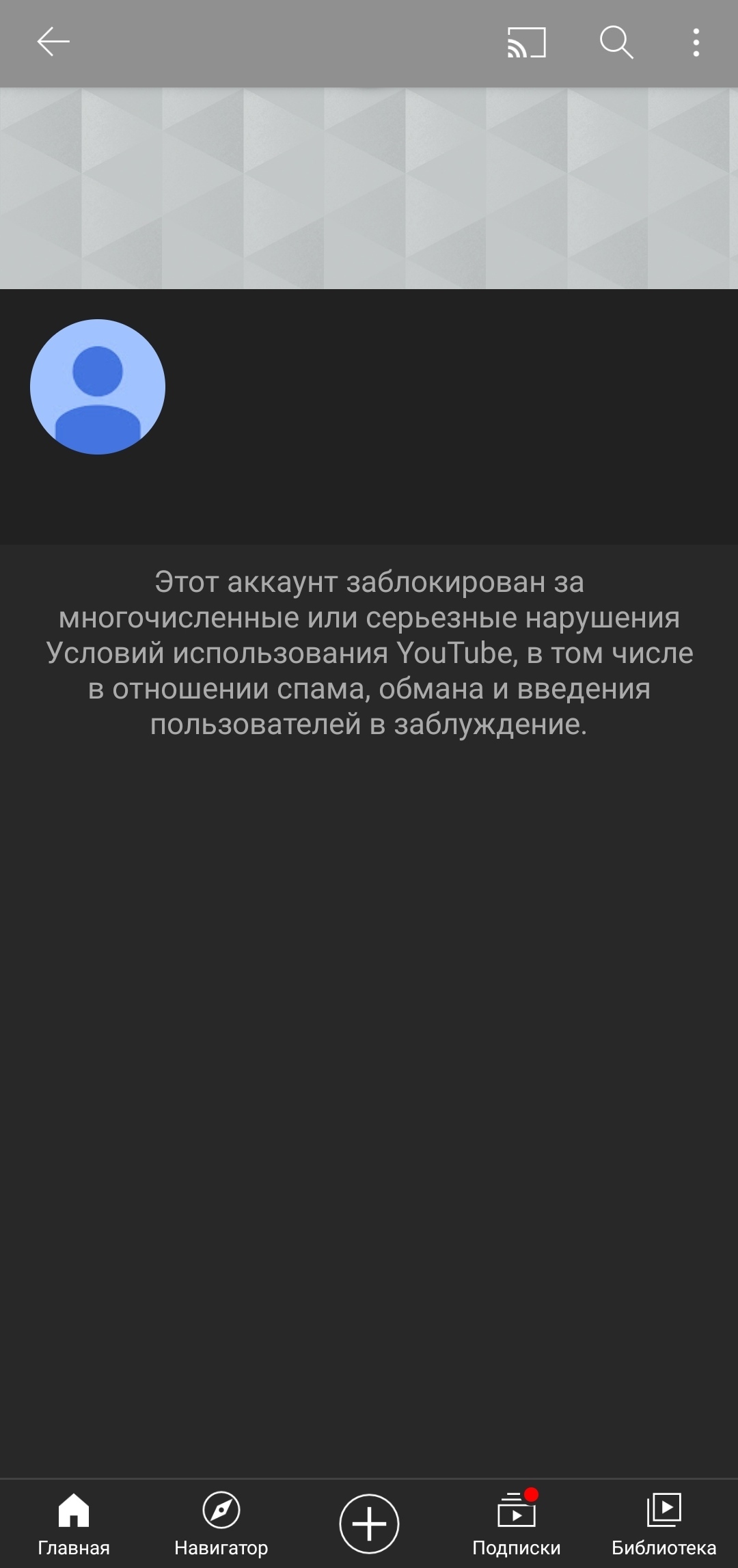This screenshot has height=1568, width=738.
Task: Go to the Библиотека tab
Action: coord(664,1523)
